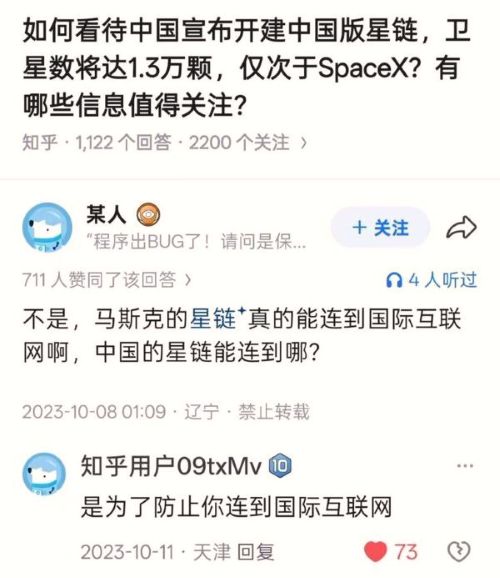Open the comment's three-dot menu
500x578 pixels.
coord(465,466)
